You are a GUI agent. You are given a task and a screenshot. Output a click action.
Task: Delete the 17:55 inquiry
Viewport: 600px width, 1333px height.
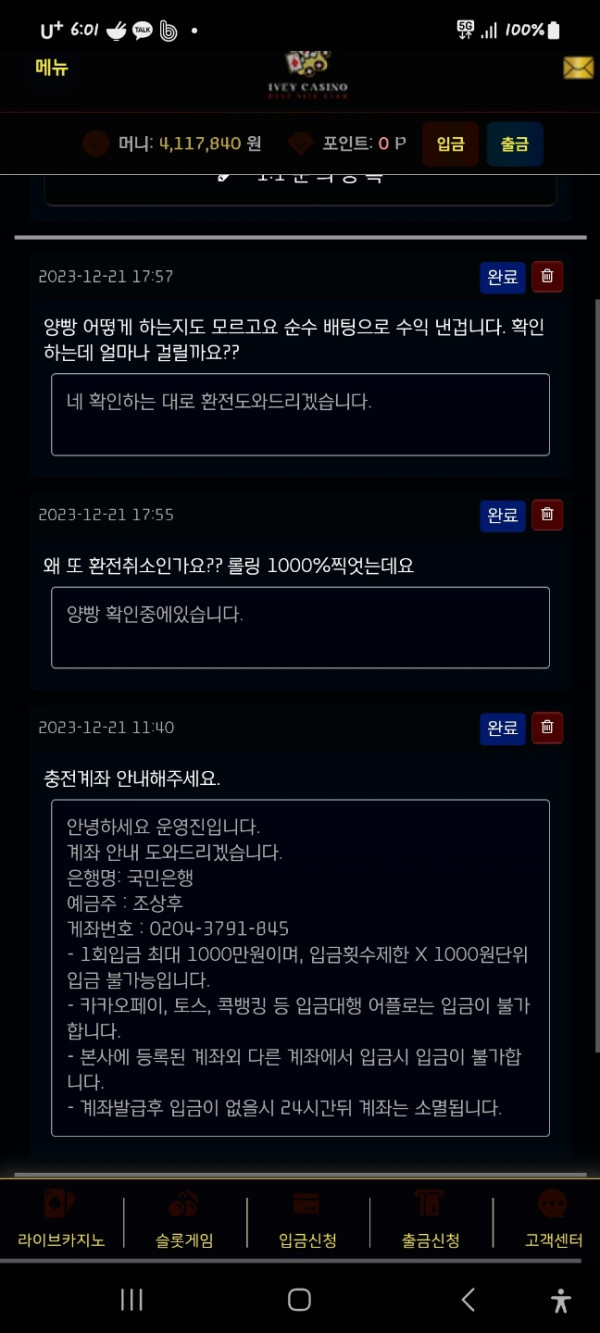tap(547, 515)
